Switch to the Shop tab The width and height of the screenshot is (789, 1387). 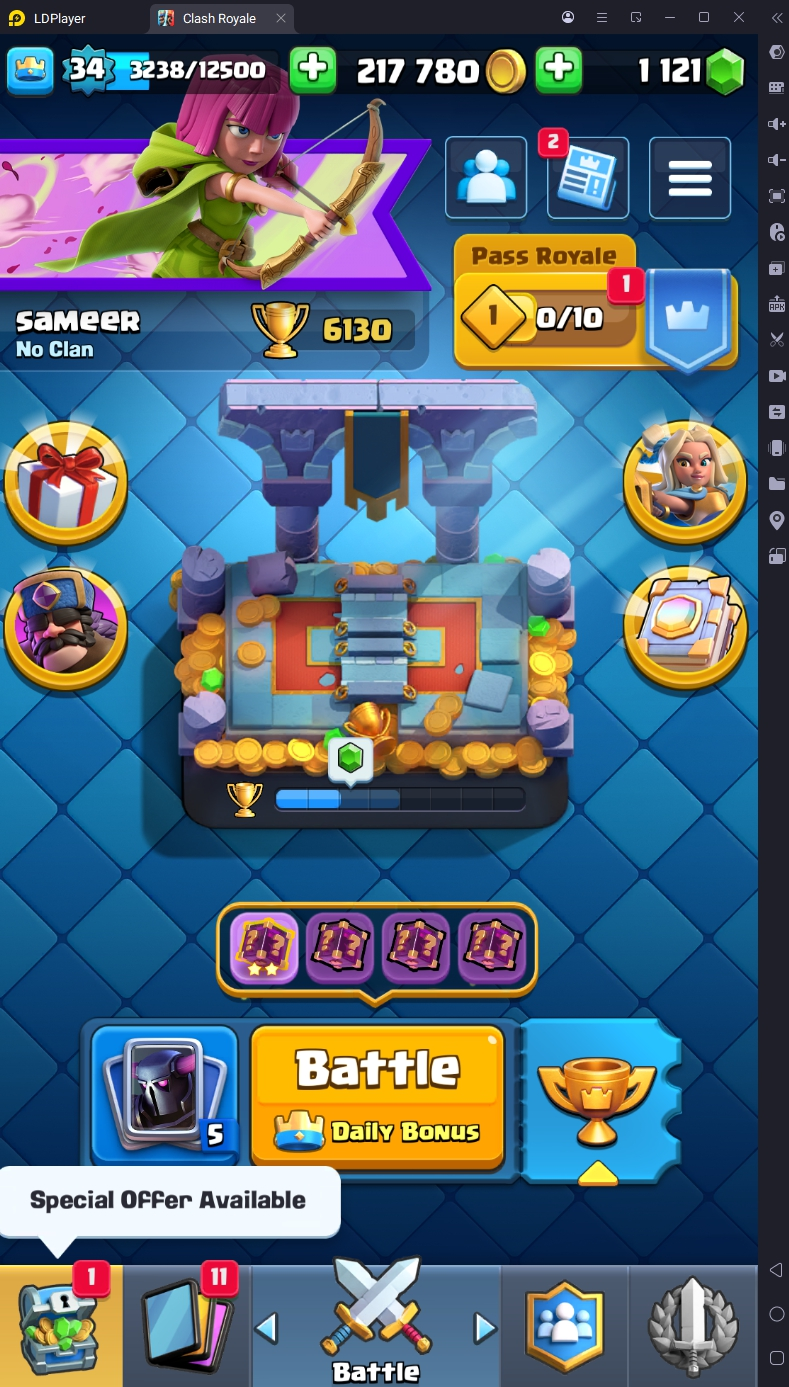pos(60,1325)
